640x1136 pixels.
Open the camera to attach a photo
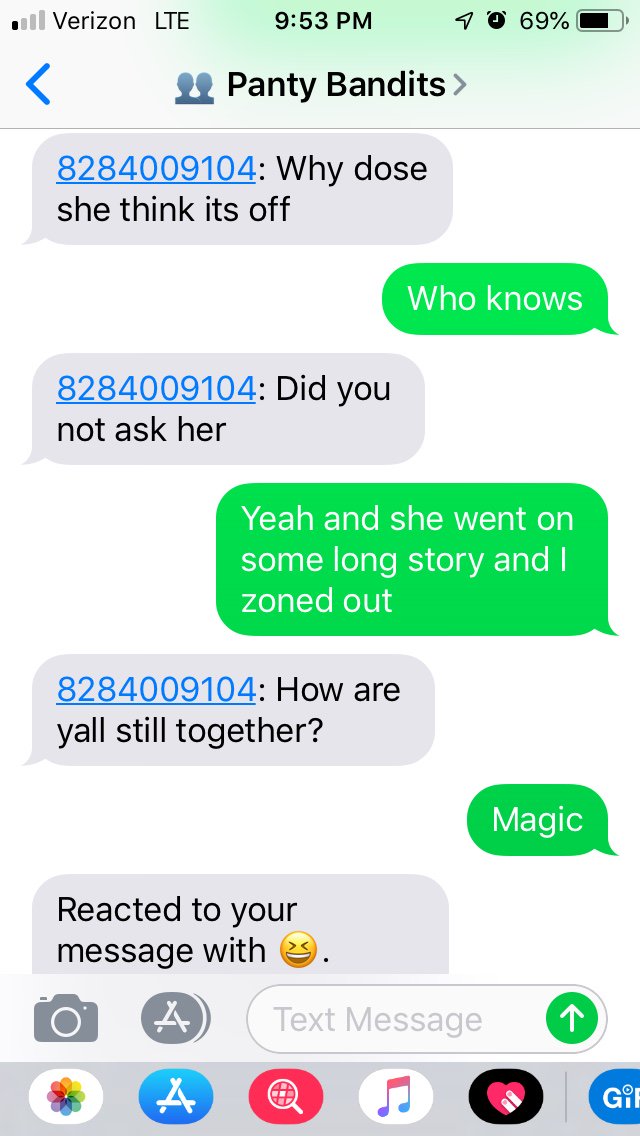(x=66, y=1019)
